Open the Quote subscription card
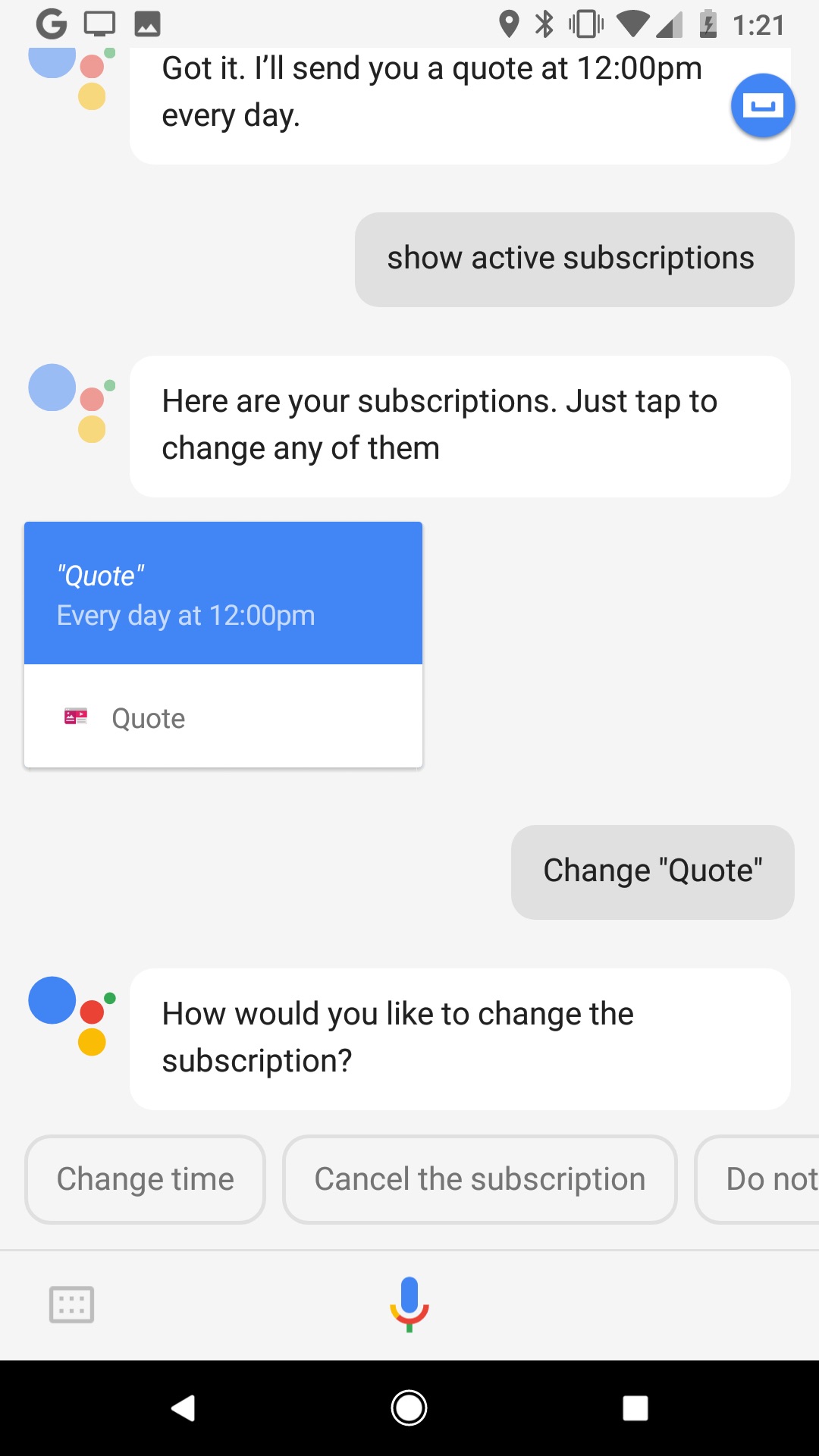The height and width of the screenshot is (1456, 819). (x=223, y=645)
